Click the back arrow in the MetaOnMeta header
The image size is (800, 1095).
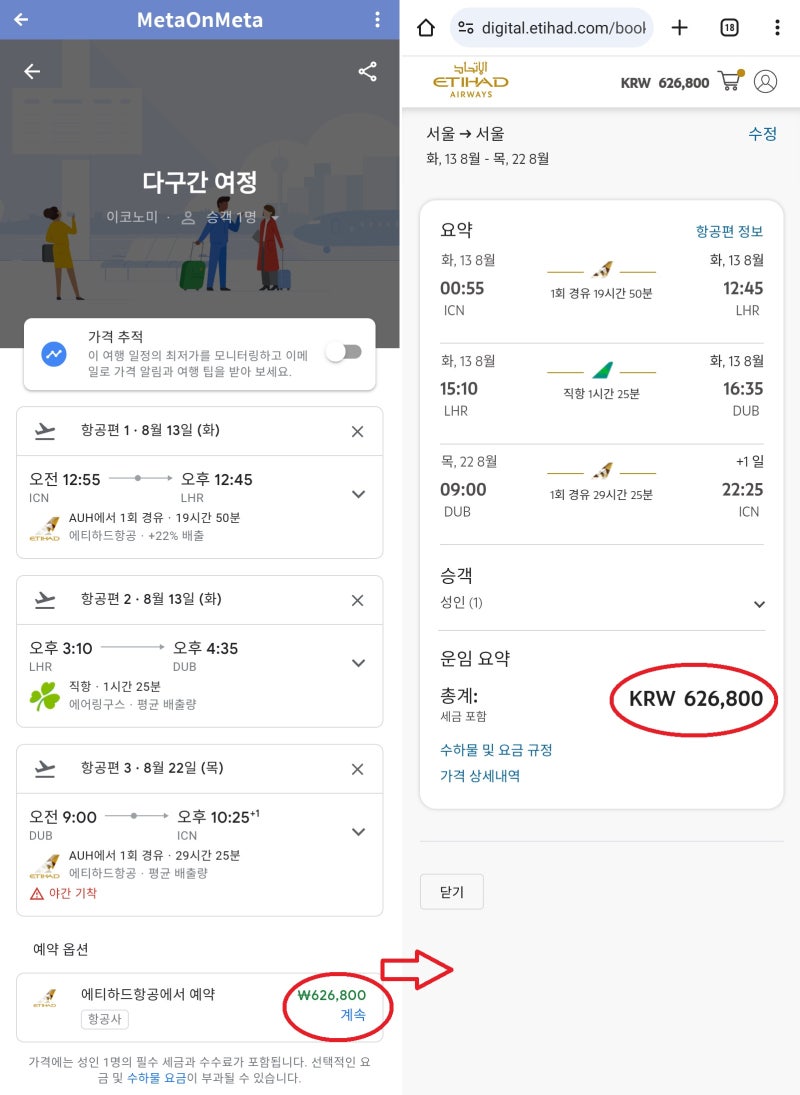coord(20,20)
